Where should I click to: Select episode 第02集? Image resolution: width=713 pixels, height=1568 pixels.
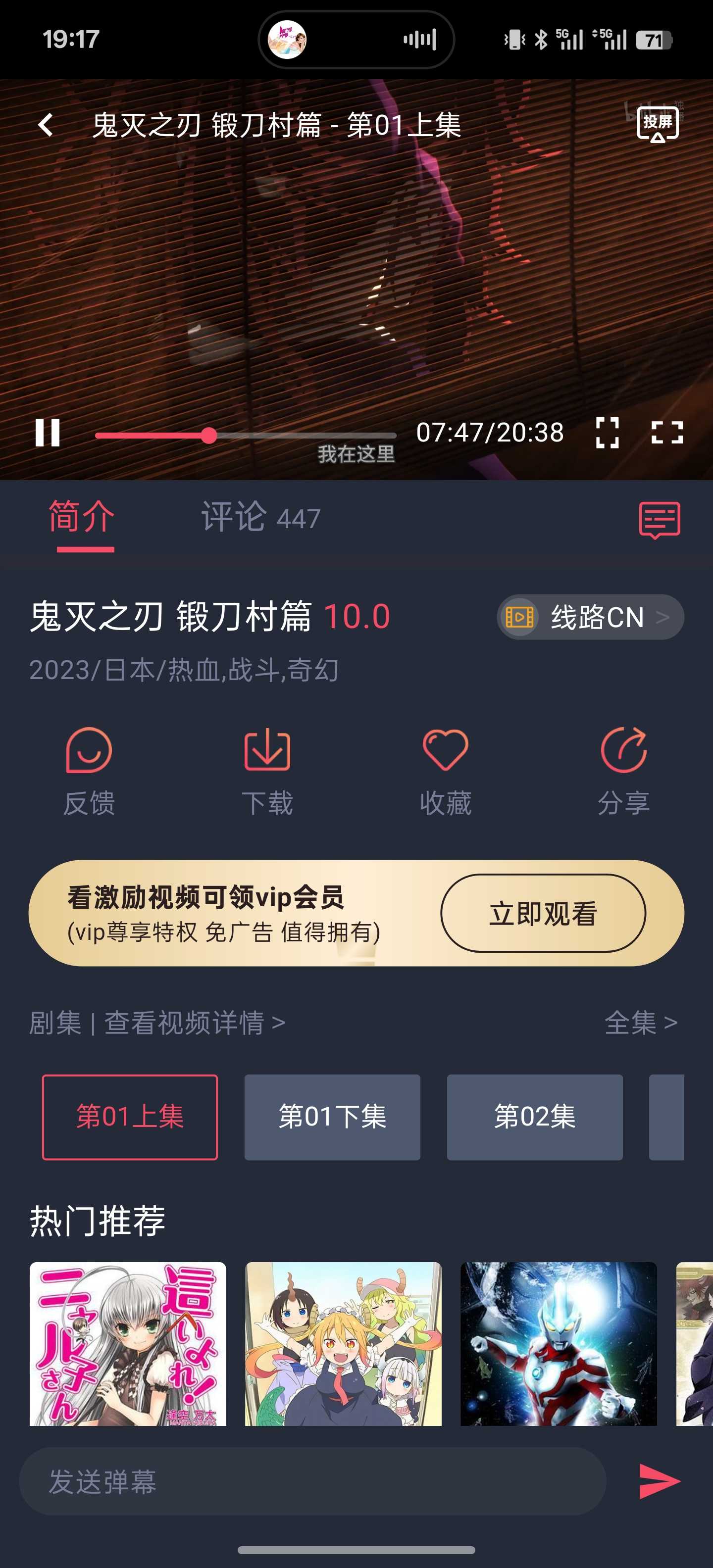[x=535, y=1117]
